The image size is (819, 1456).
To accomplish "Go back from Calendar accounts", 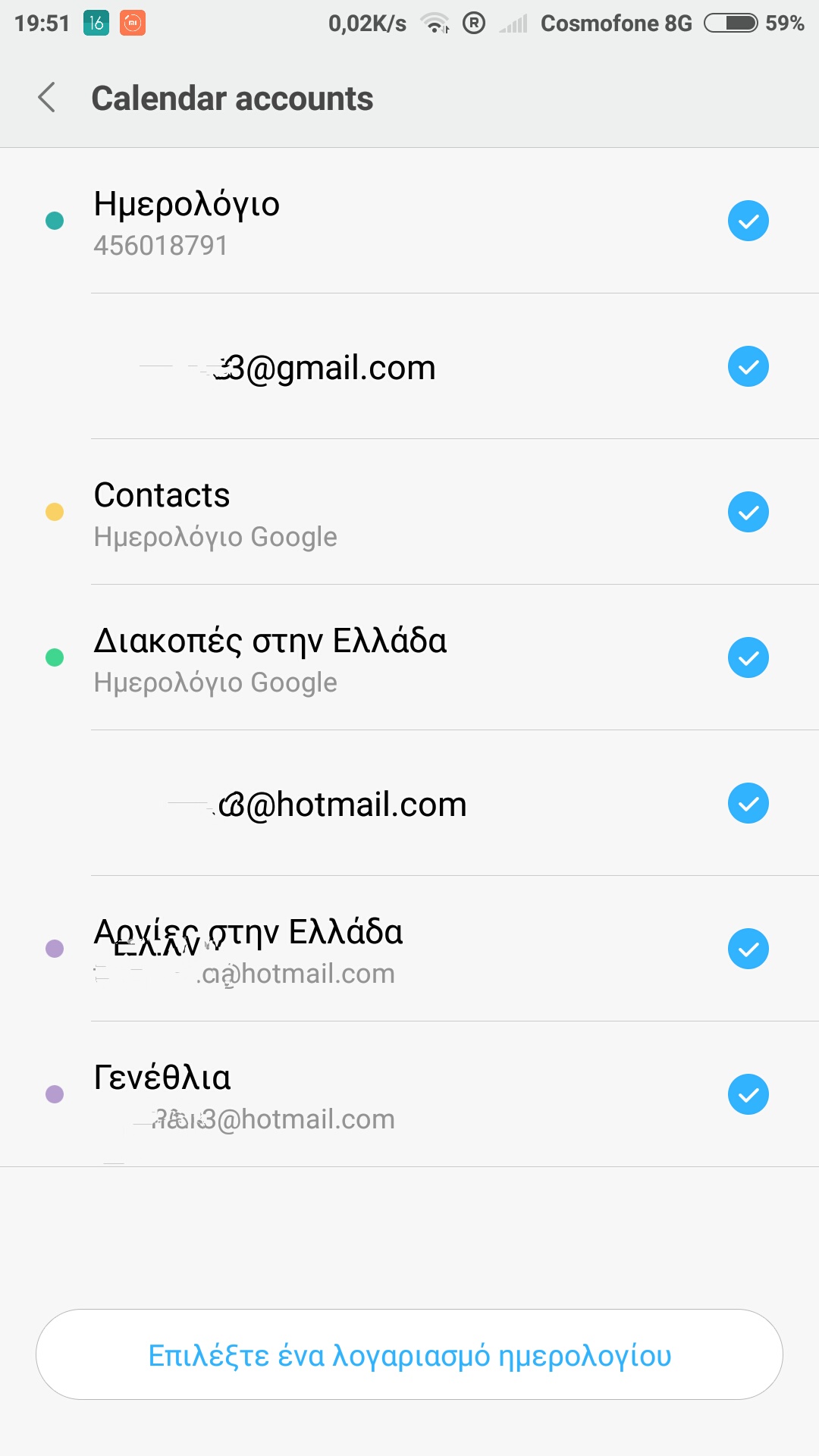I will (47, 98).
